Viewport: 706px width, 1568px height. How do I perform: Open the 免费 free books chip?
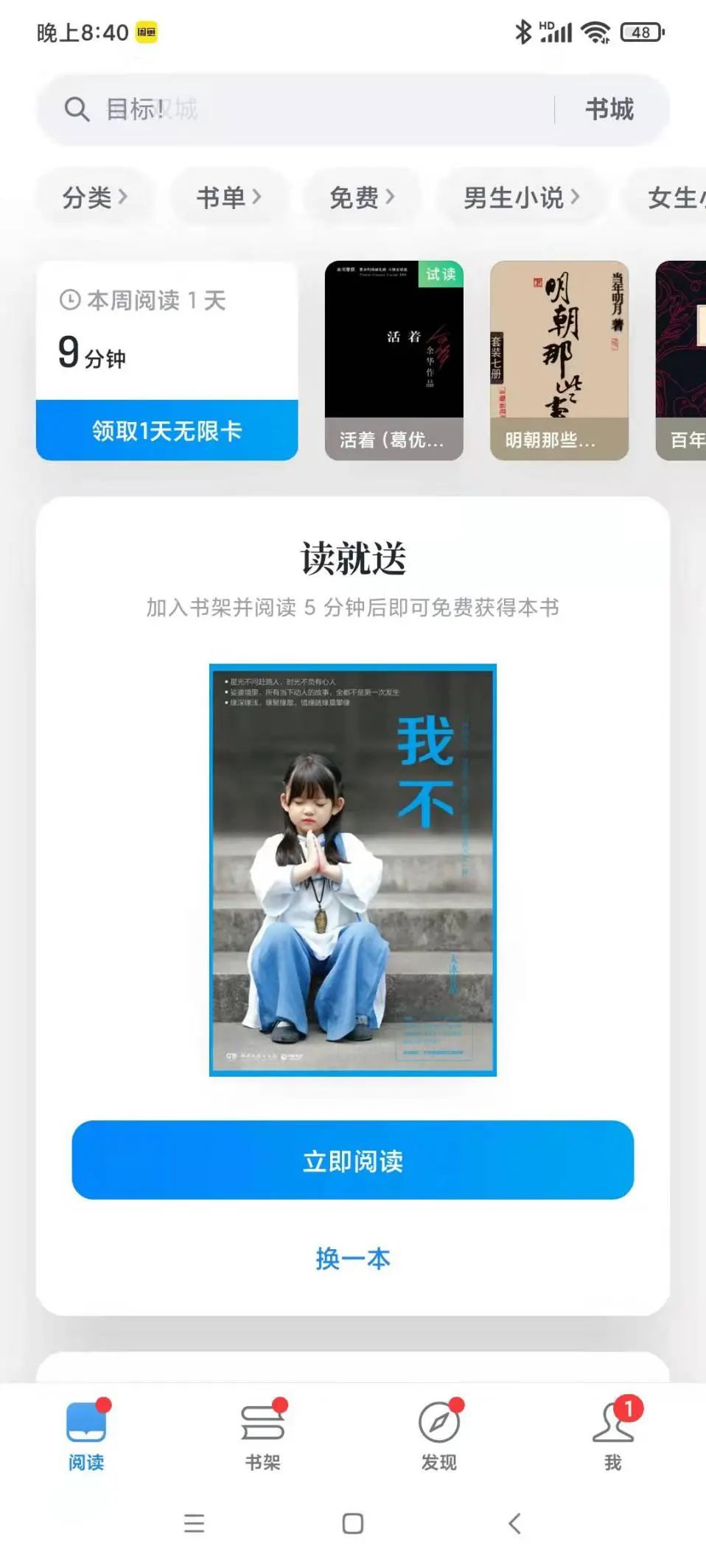pyautogui.click(x=362, y=197)
